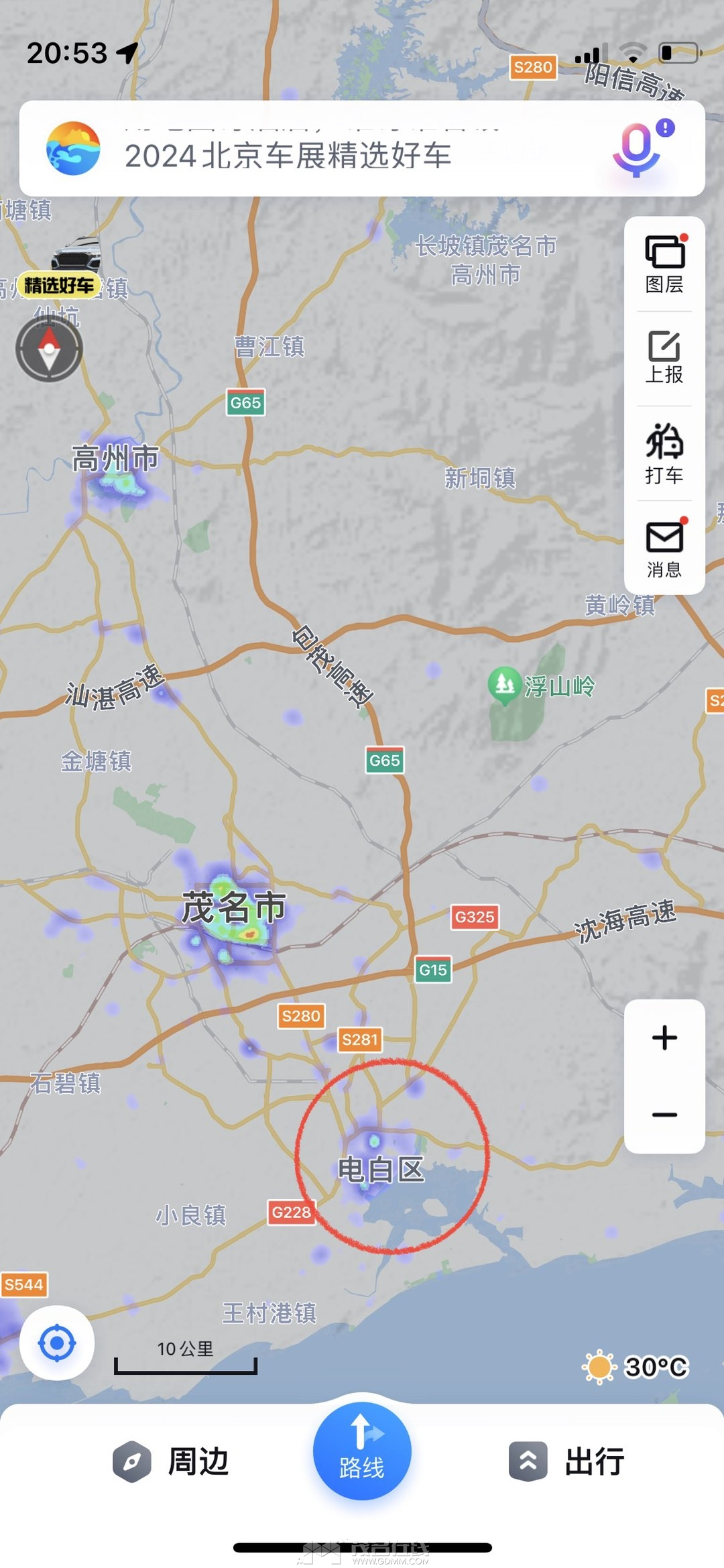Open the profile avatar beside the search box
Viewport: 724px width, 1568px height.
click(73, 148)
